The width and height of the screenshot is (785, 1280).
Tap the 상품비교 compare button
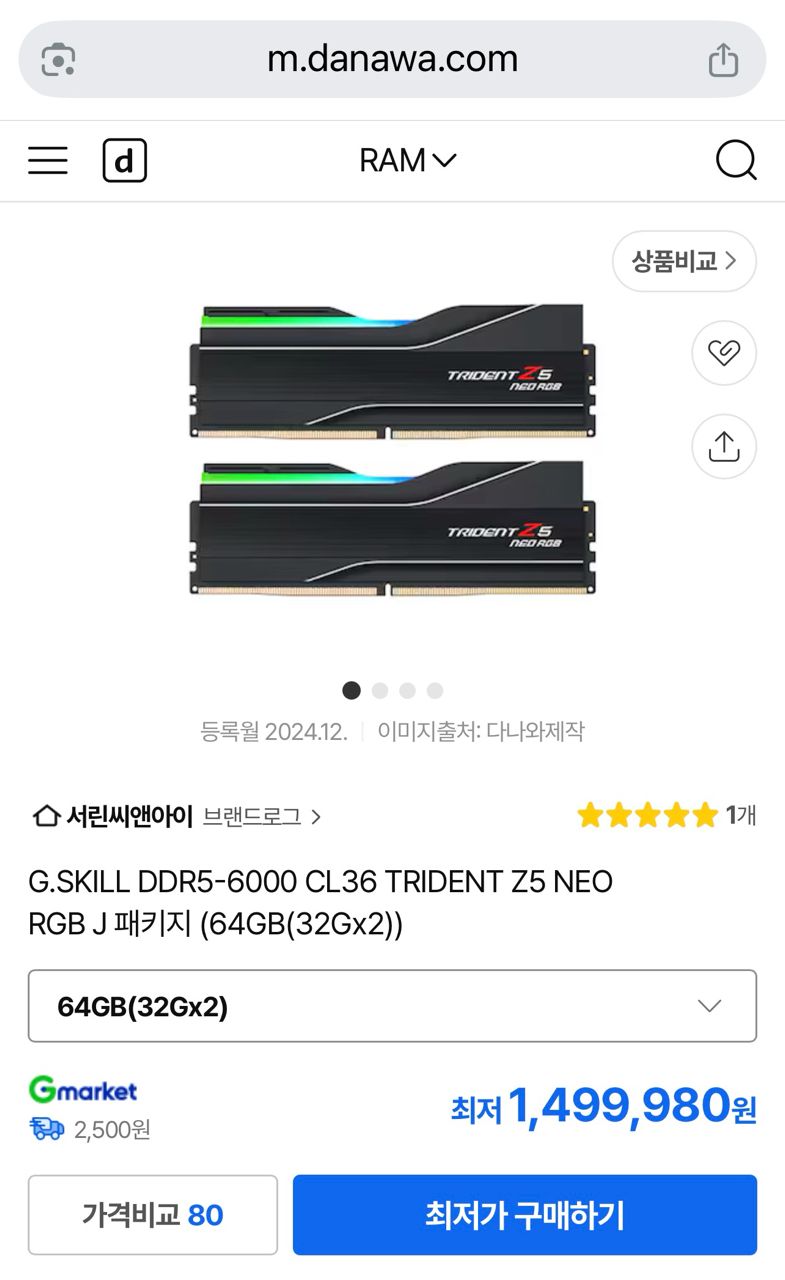(684, 262)
